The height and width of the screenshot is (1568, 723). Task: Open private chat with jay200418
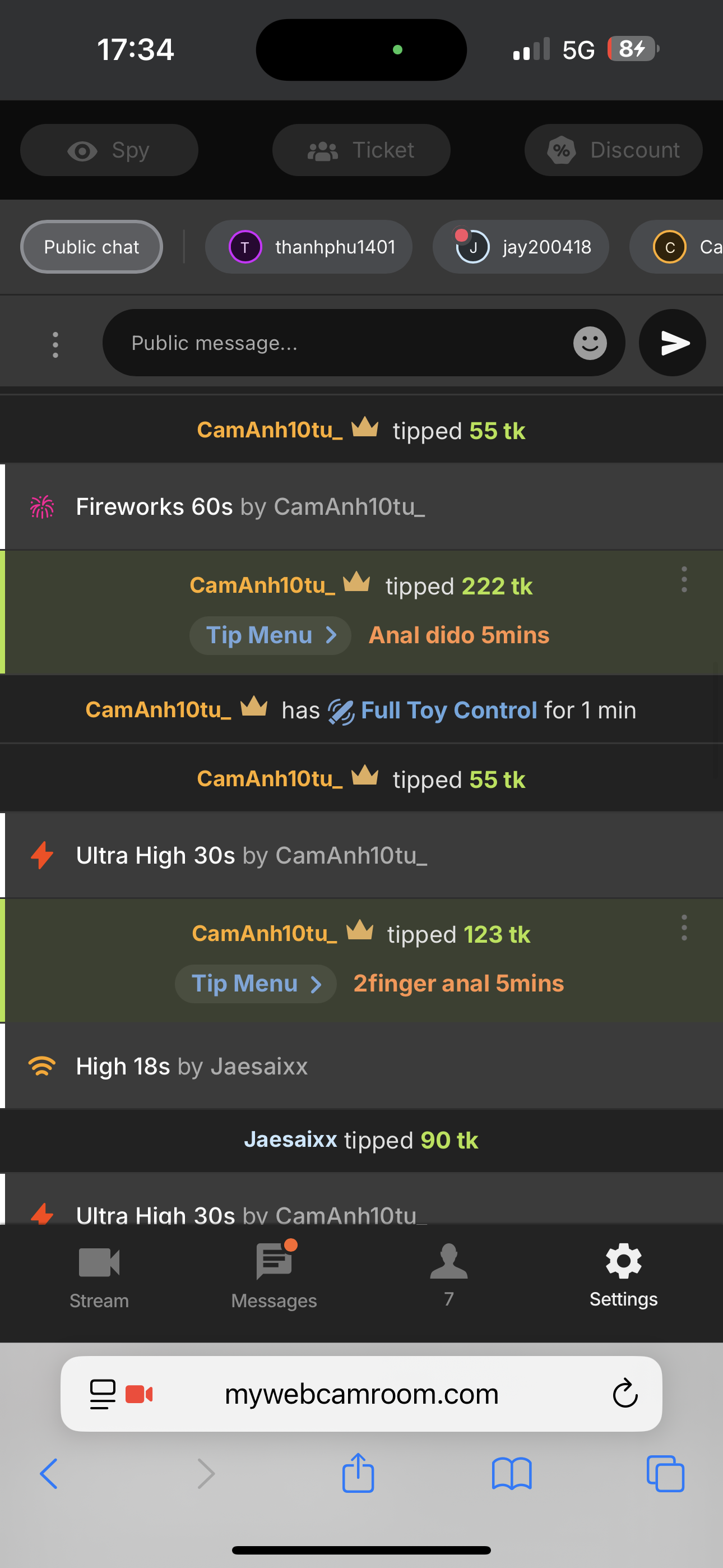click(520, 247)
